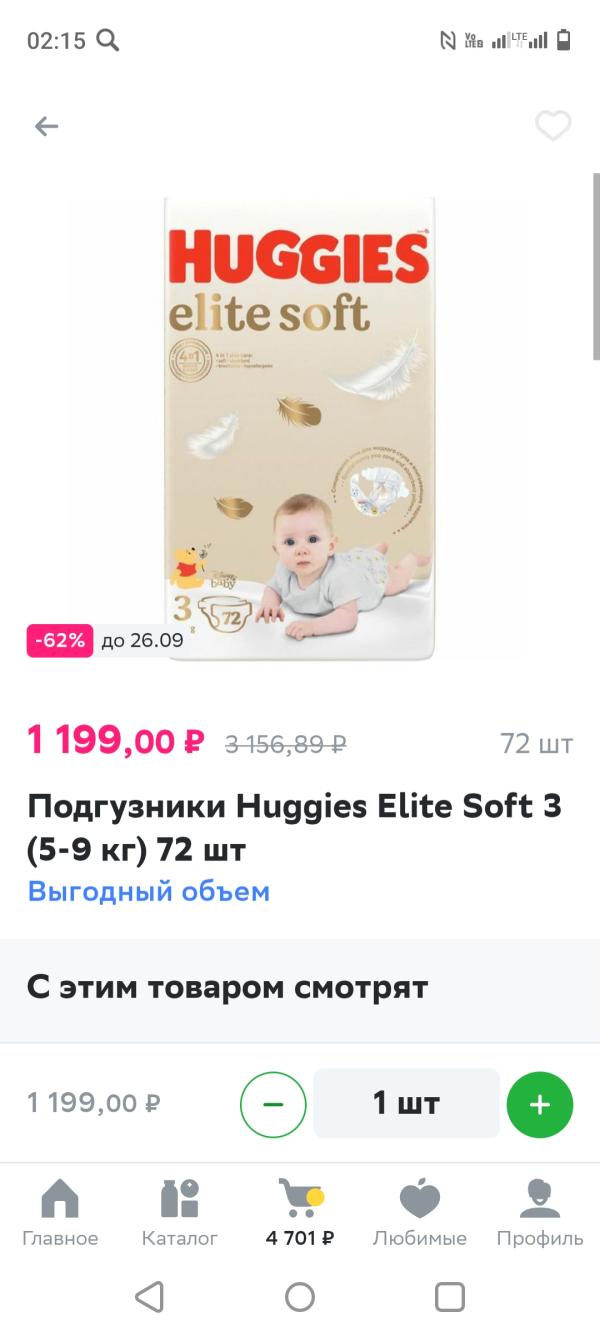Add the diapers to favorites with the heart
Screen dimensions: 600x1337
[552, 126]
